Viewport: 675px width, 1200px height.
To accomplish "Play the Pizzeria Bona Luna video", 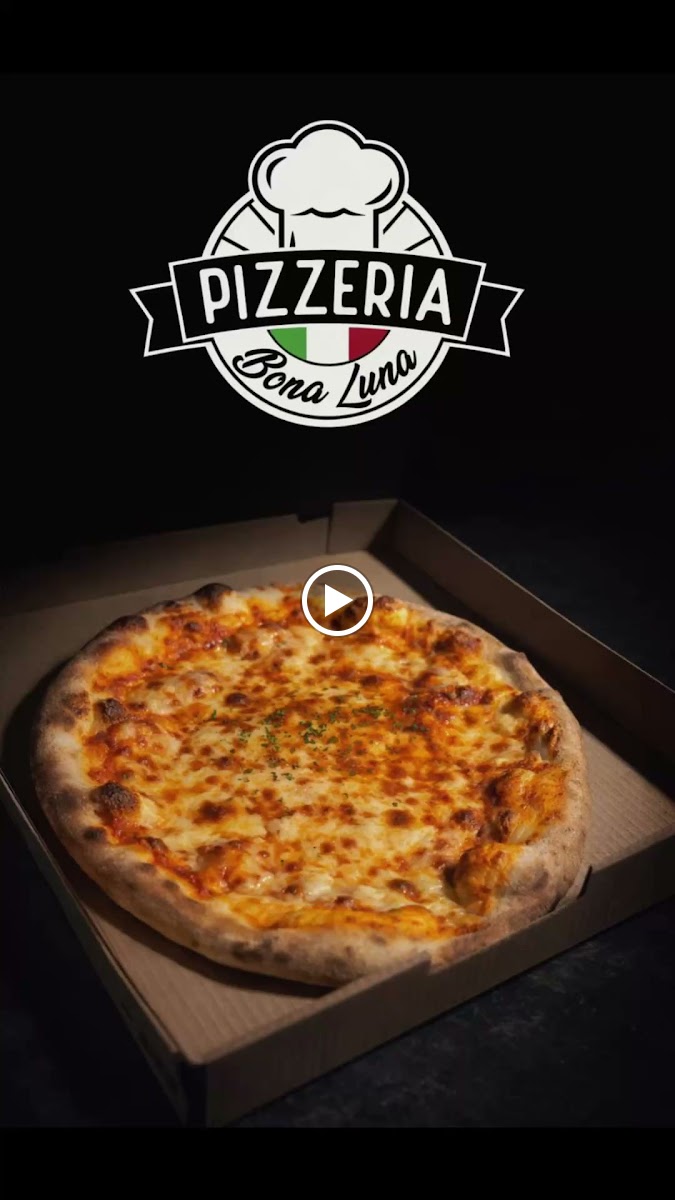I will coord(337,600).
